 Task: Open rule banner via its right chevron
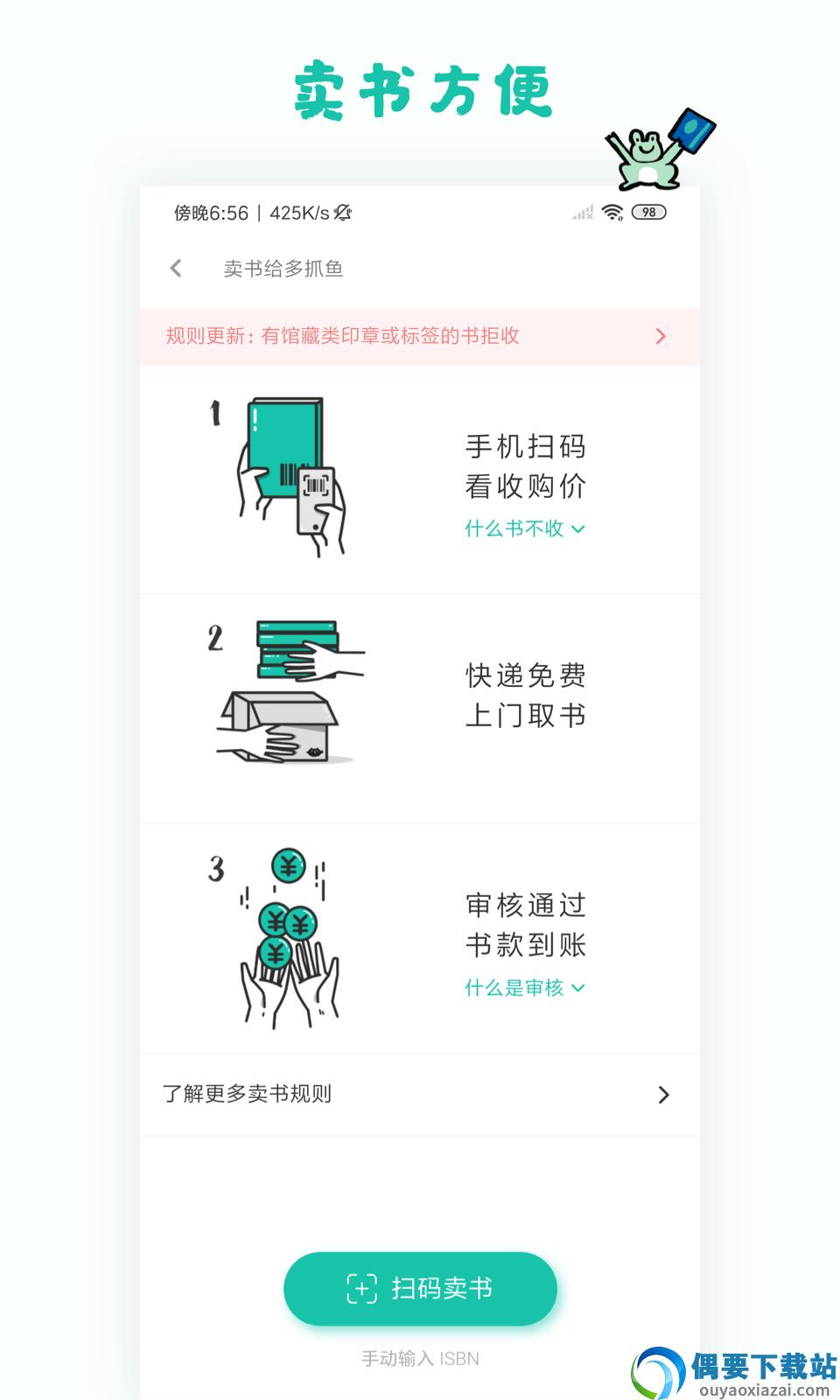pos(661,336)
